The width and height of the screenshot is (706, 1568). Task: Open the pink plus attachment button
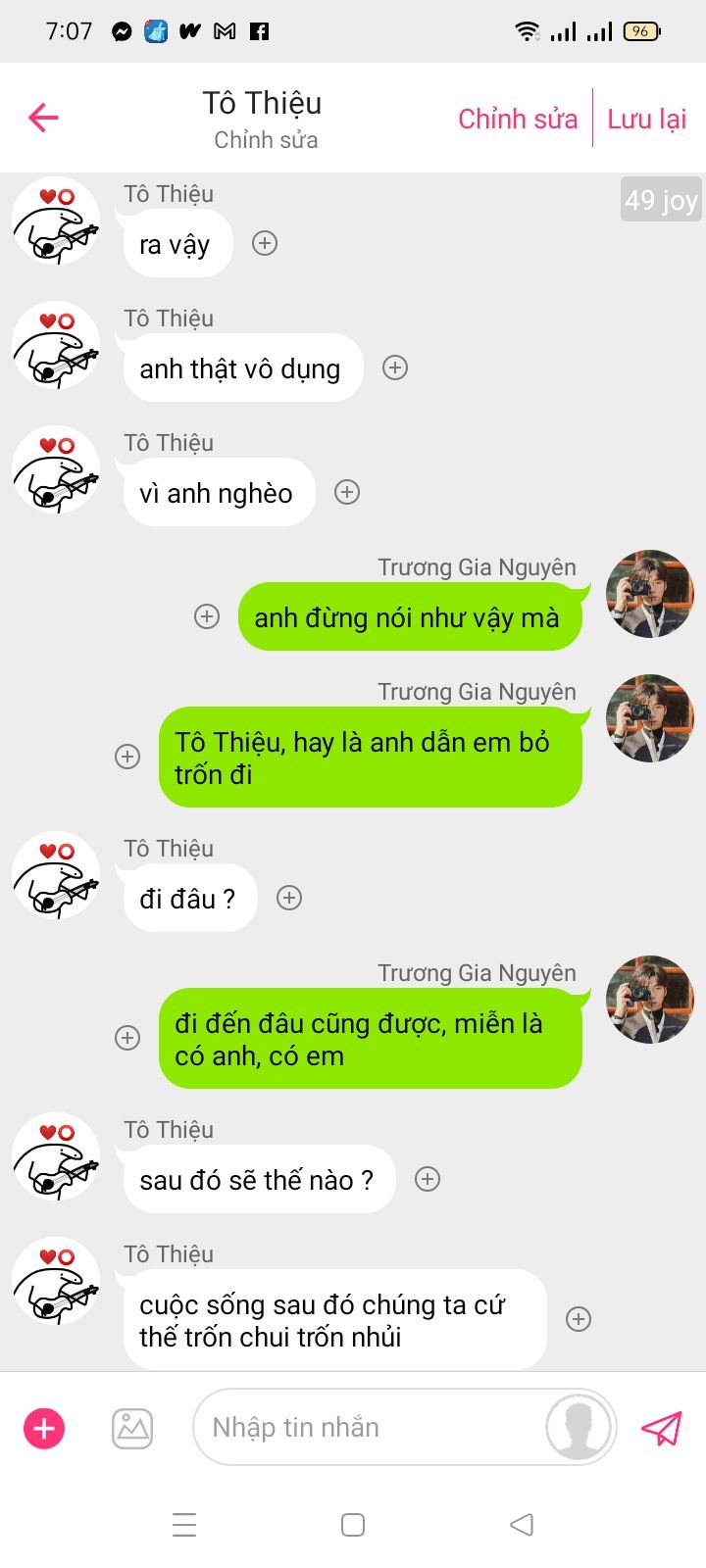tap(44, 1428)
